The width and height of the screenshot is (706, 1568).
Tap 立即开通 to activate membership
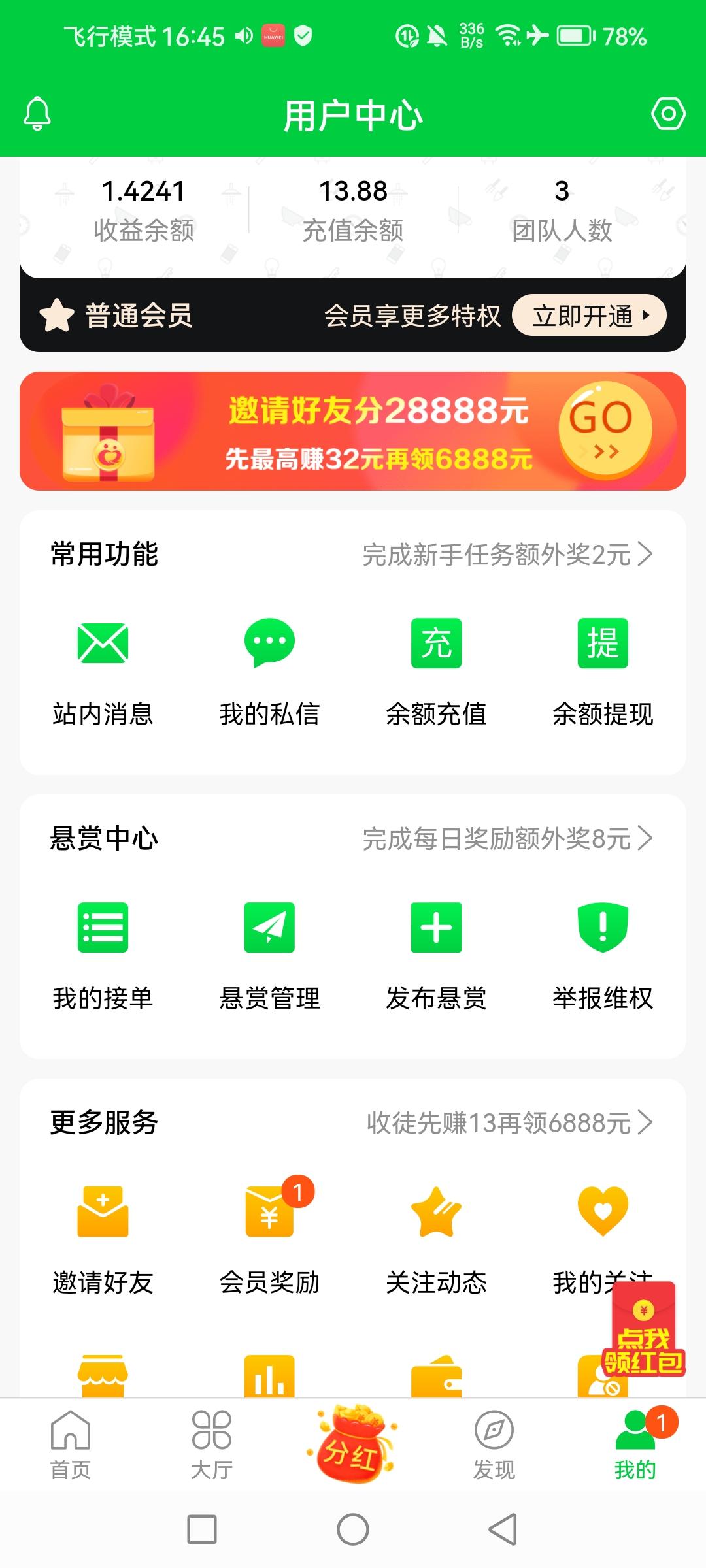(x=589, y=316)
